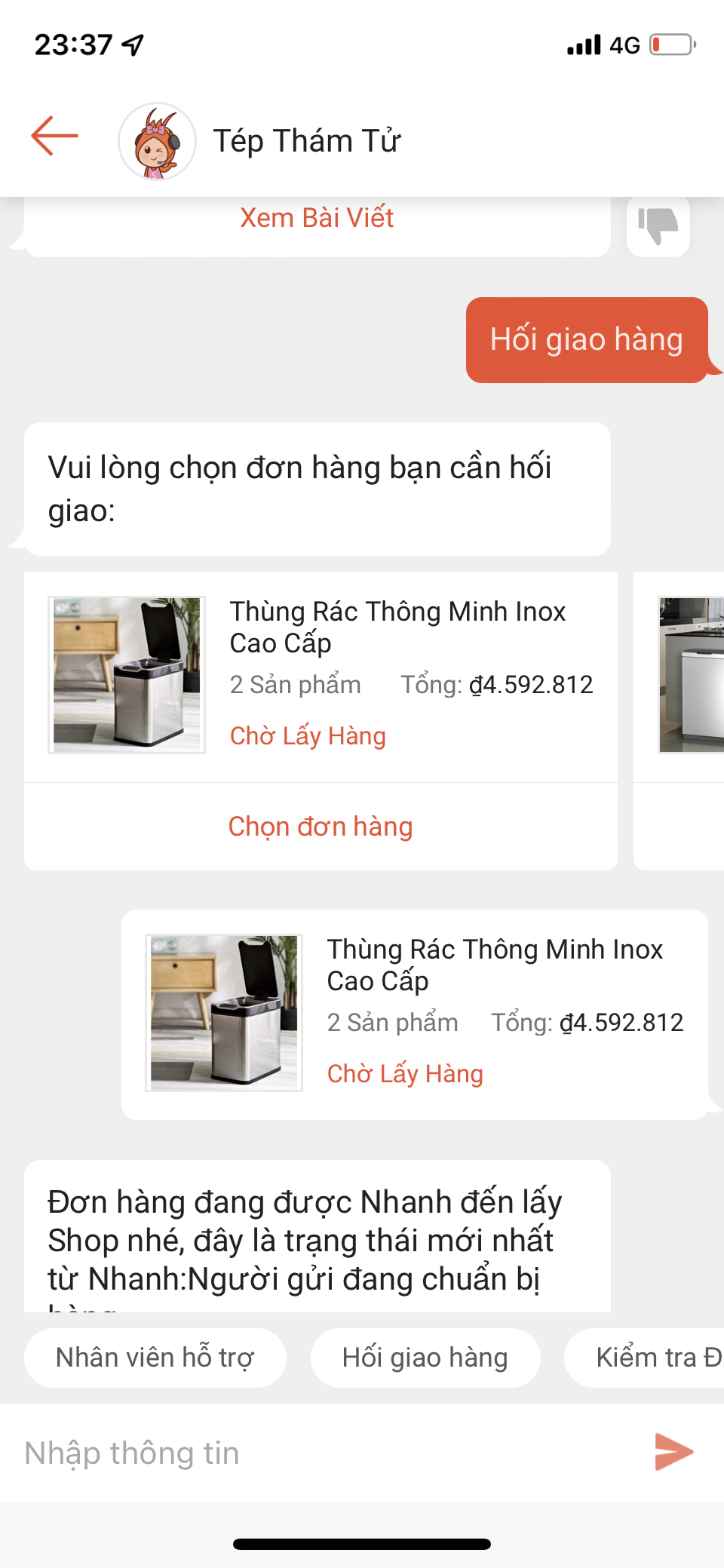Focus the Nhập thông tin message field
This screenshot has height=1568, width=724.
[x=324, y=1453]
